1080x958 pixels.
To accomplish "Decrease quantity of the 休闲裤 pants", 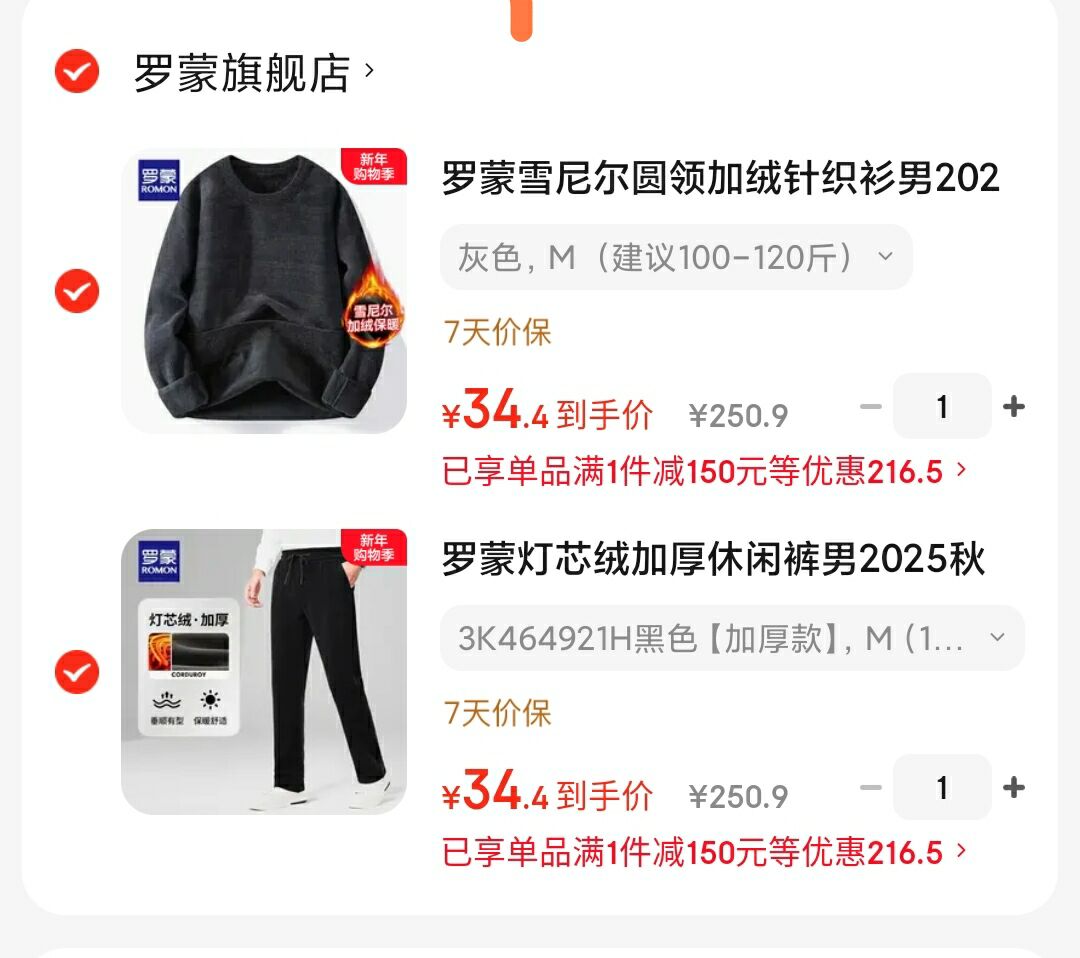I will [x=871, y=788].
